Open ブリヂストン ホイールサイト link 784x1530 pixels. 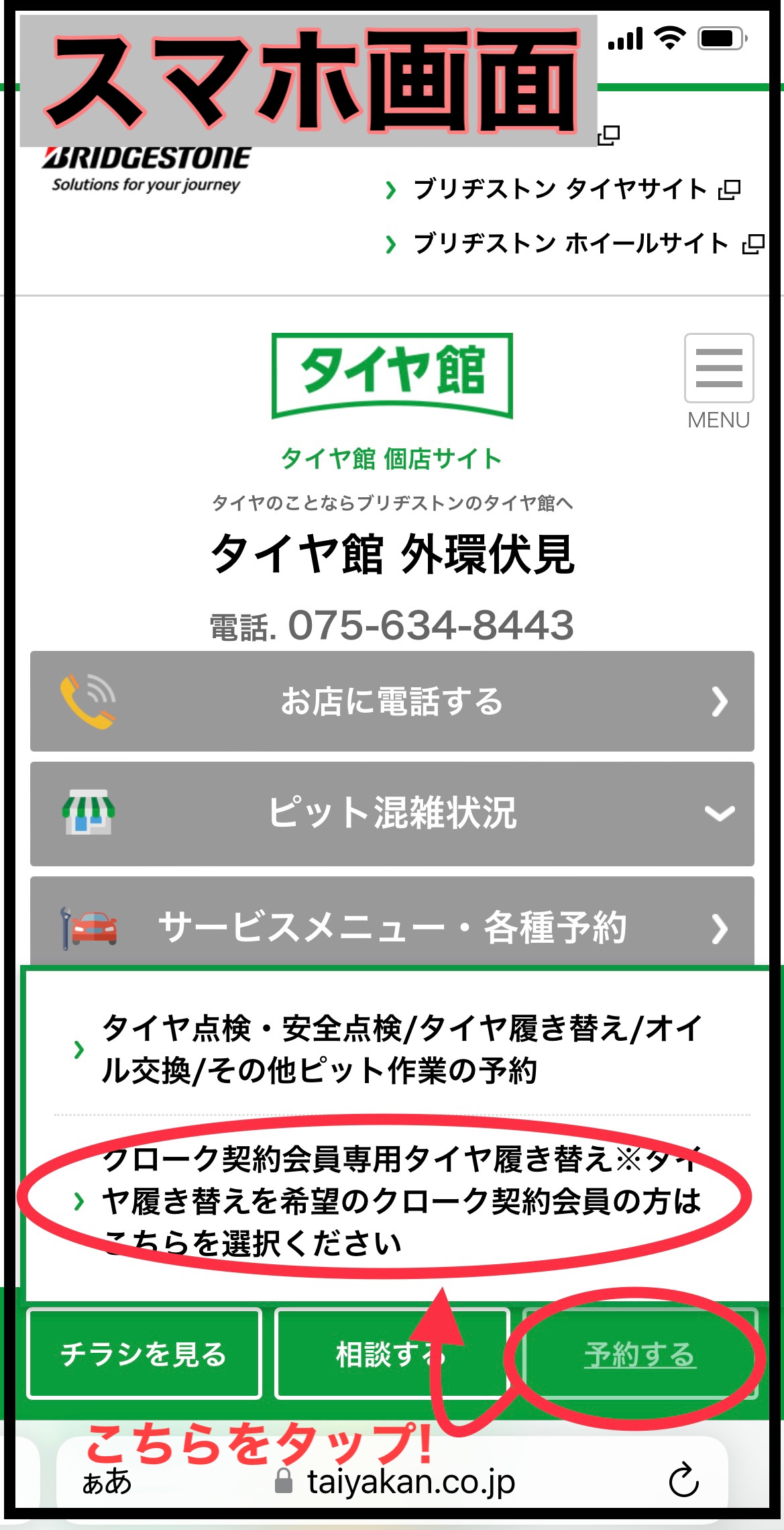tap(570, 243)
